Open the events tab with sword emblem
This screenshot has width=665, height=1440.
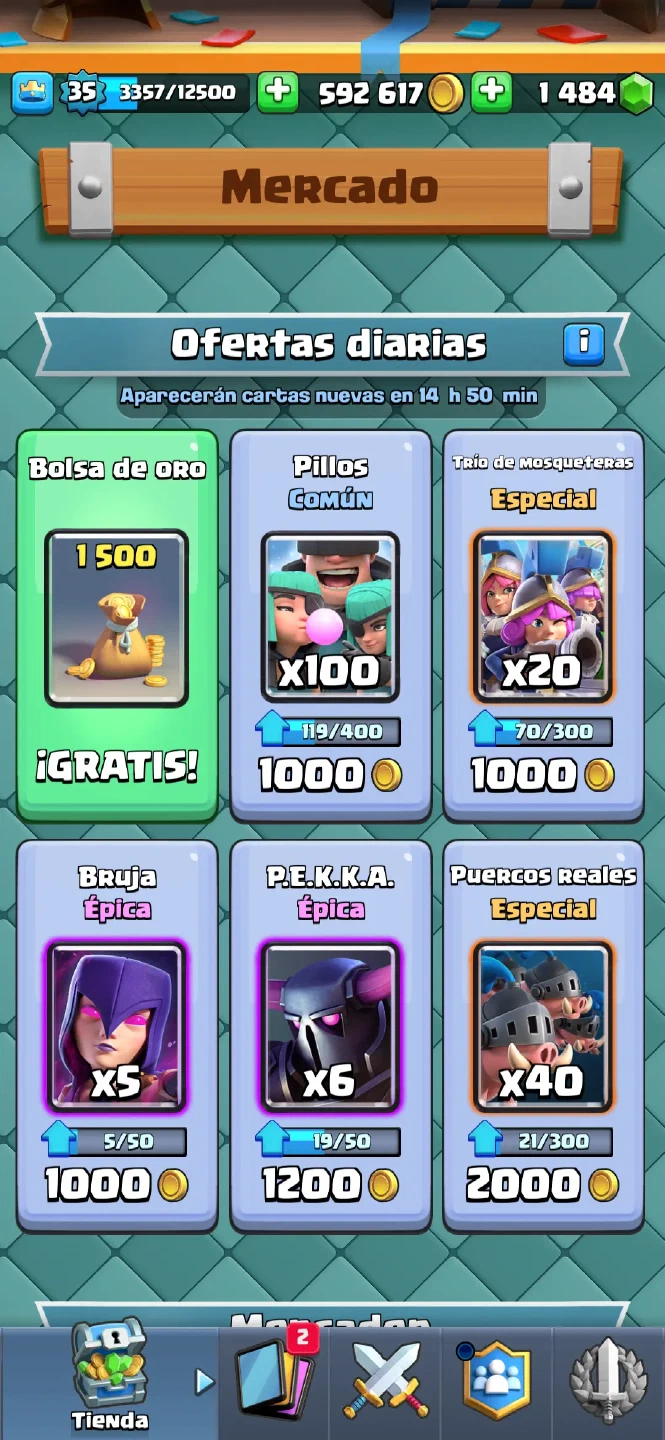[609, 1382]
